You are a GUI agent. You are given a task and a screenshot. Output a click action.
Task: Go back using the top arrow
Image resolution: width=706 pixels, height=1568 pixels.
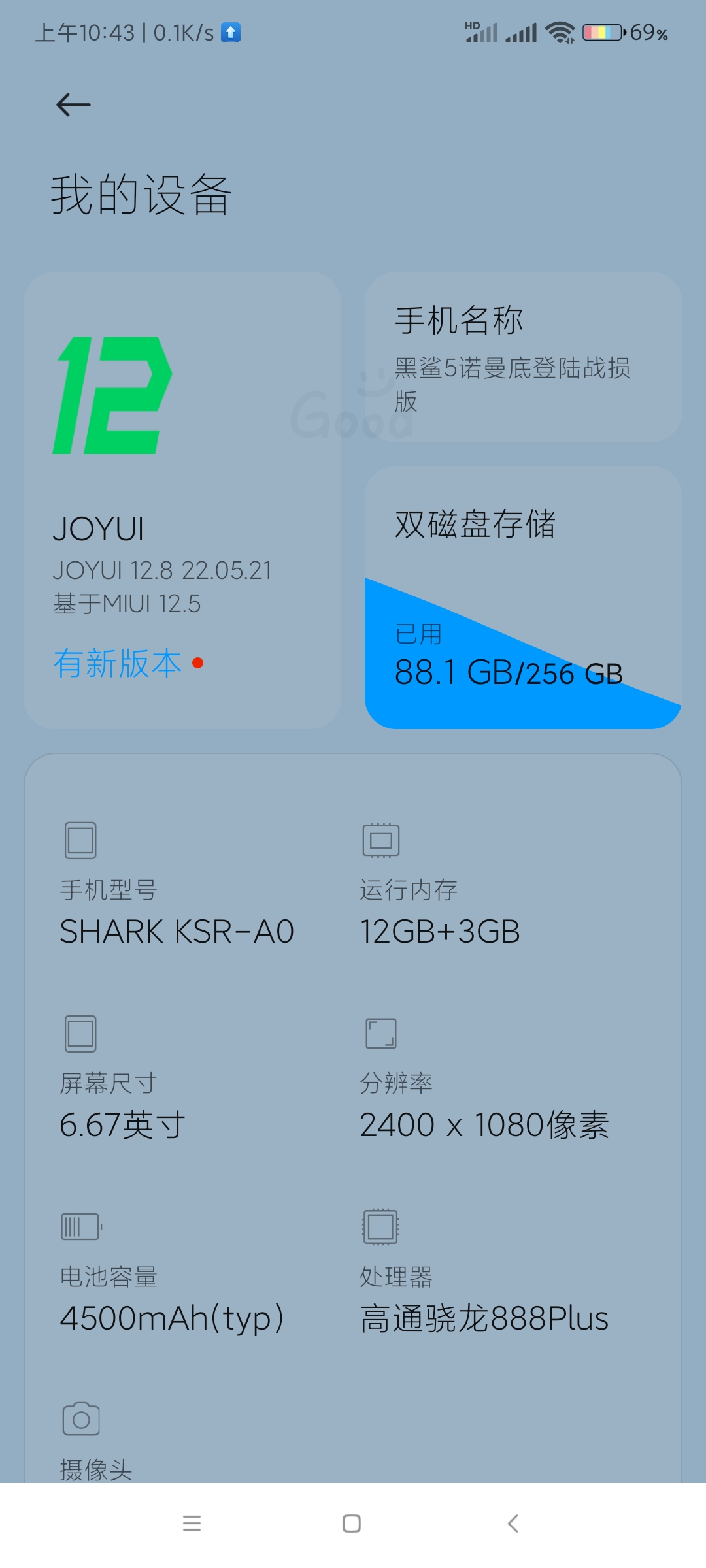[x=73, y=105]
